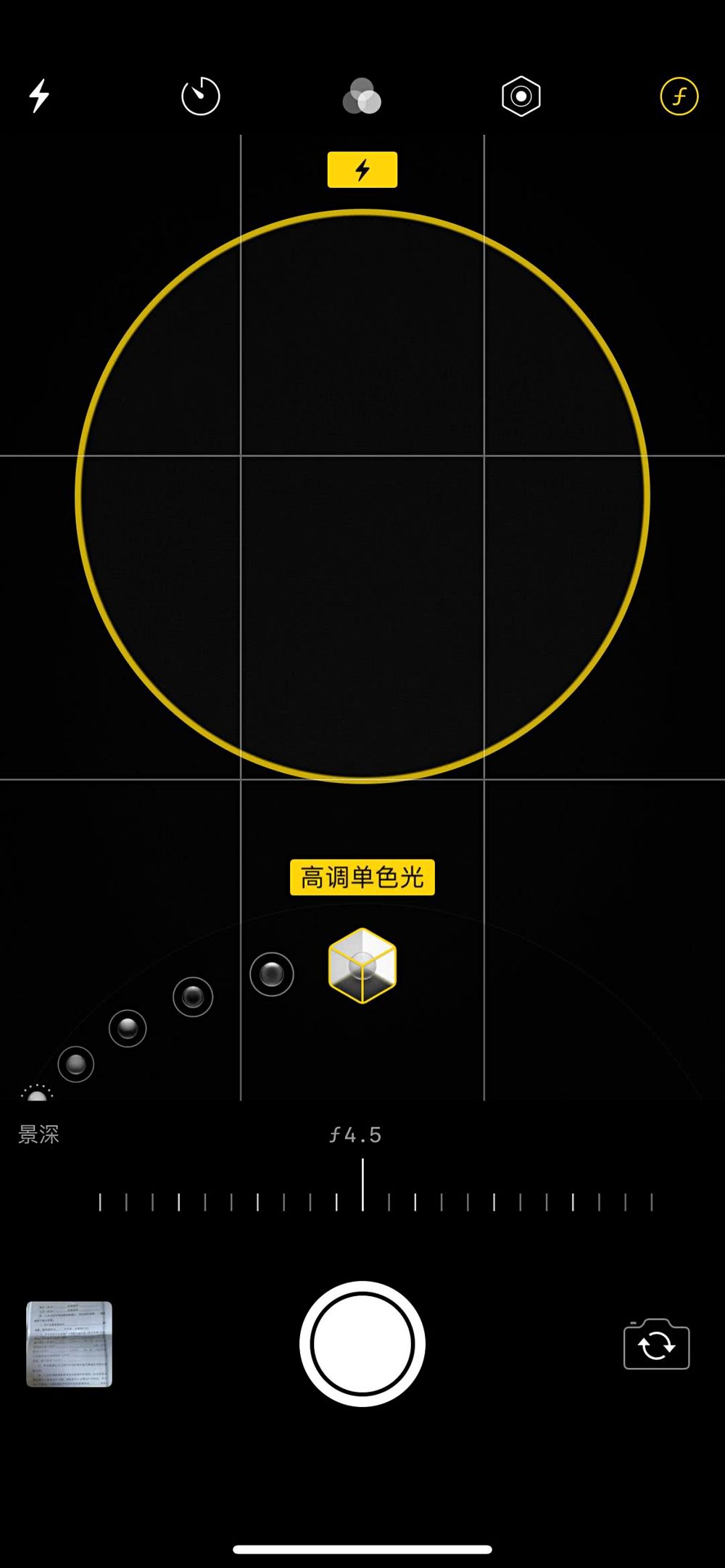Open the portrait lighting control hexagon
The height and width of the screenshot is (1568, 725).
(521, 96)
